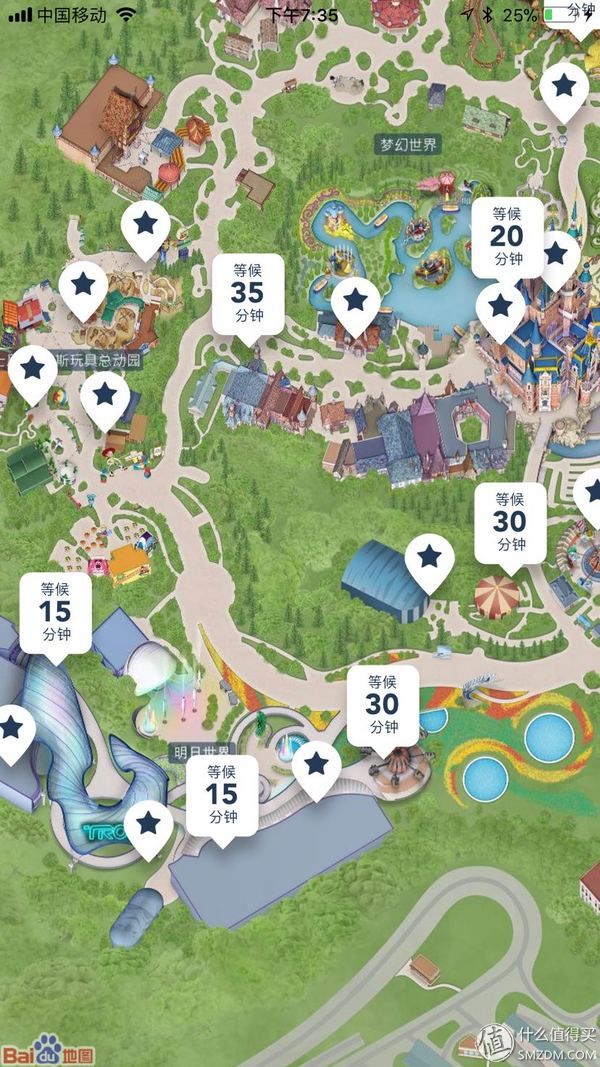Open the 20-minute wait time marker
This screenshot has height=1067, width=600.
click(x=507, y=236)
